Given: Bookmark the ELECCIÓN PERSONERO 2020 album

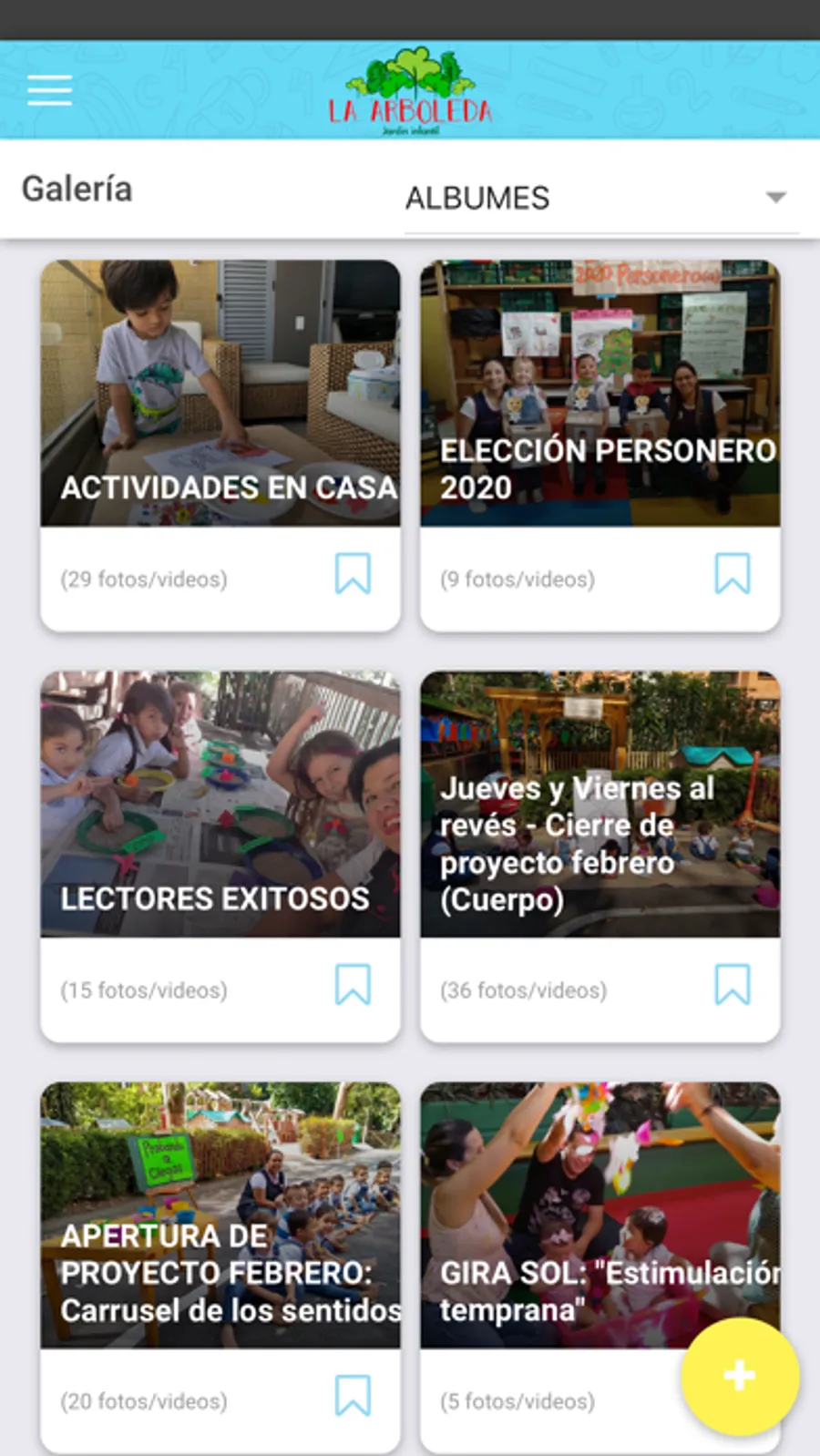Looking at the screenshot, I should [733, 574].
